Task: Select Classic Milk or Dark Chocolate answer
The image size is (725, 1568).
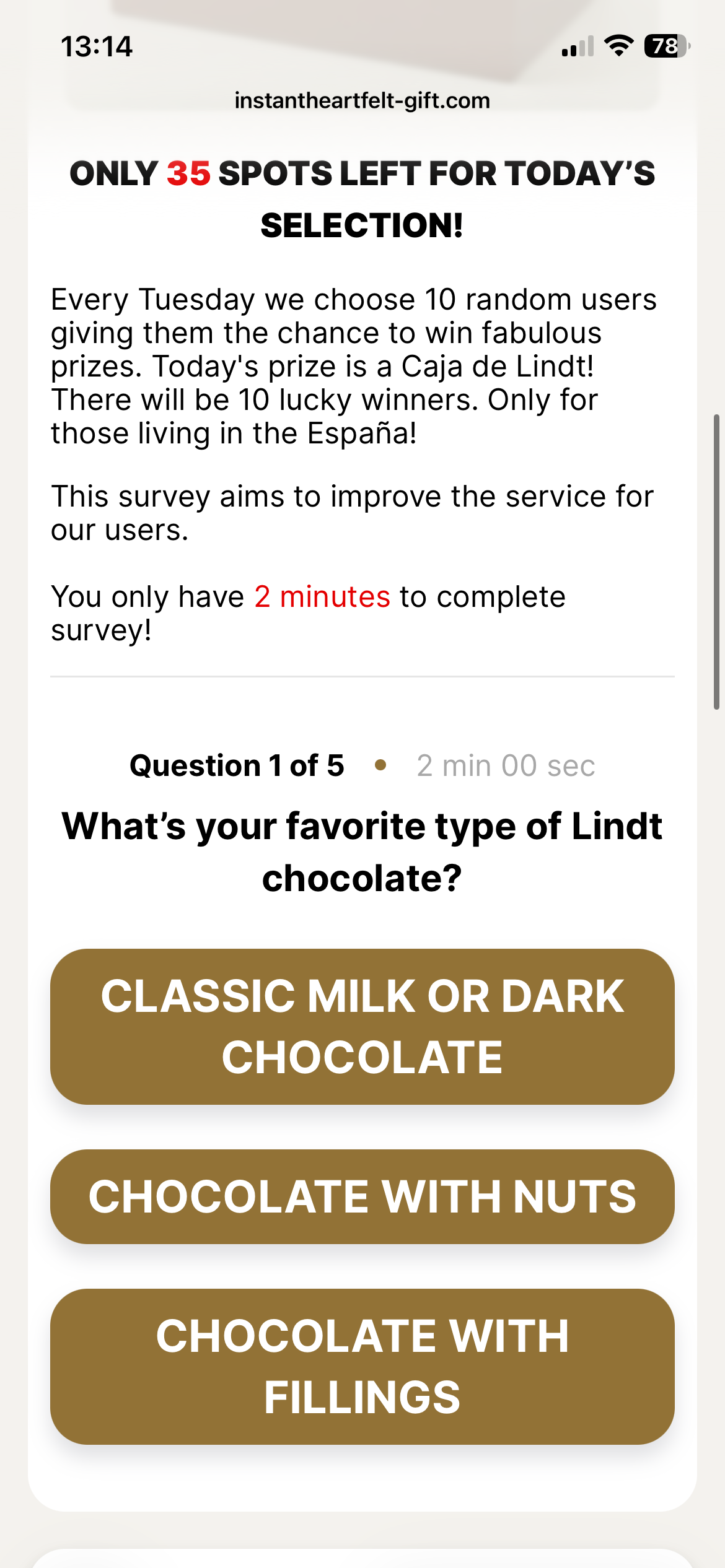Action: pyautogui.click(x=362, y=1026)
